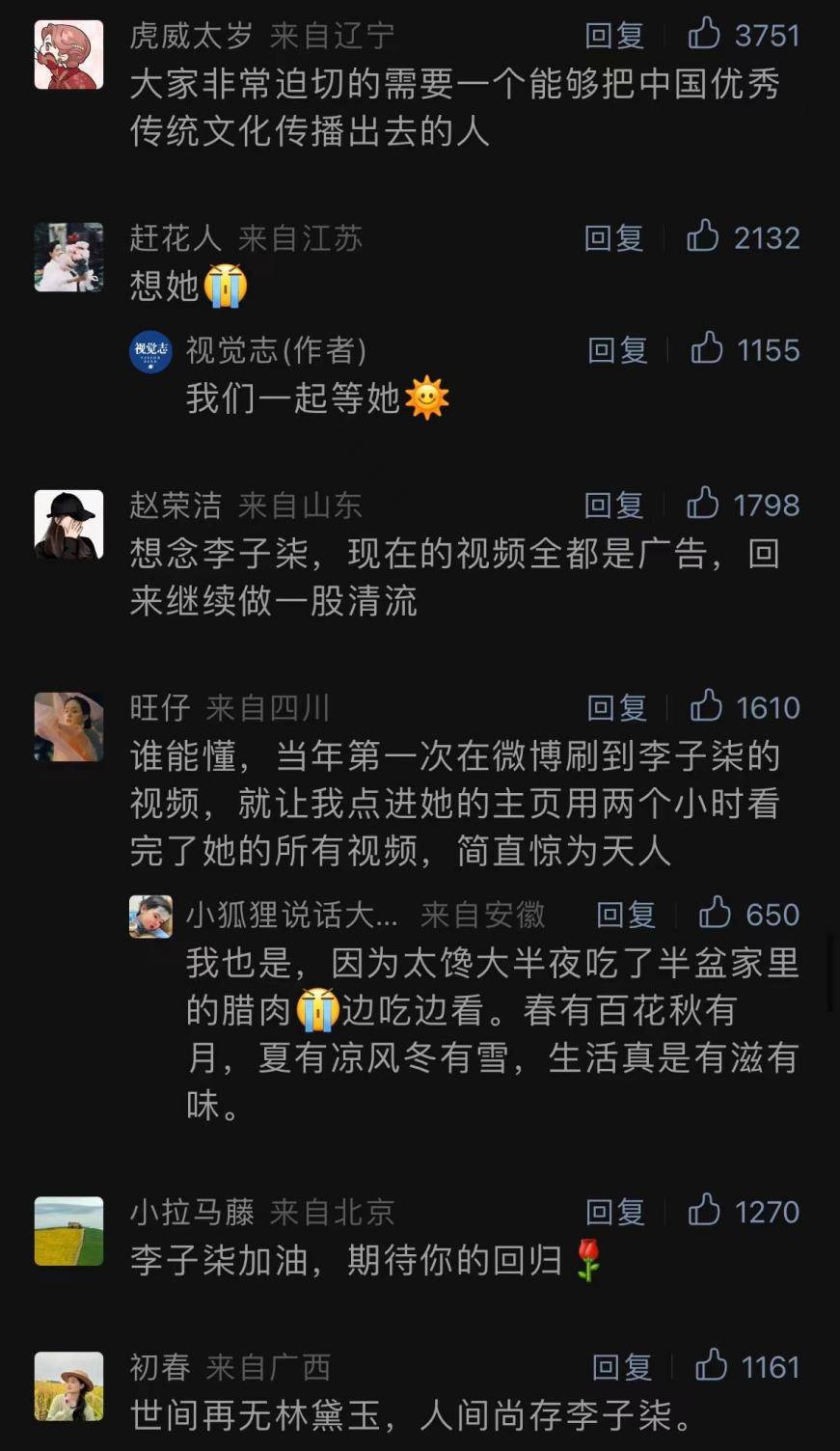Reply to 赵荣洁's comment

[613, 505]
